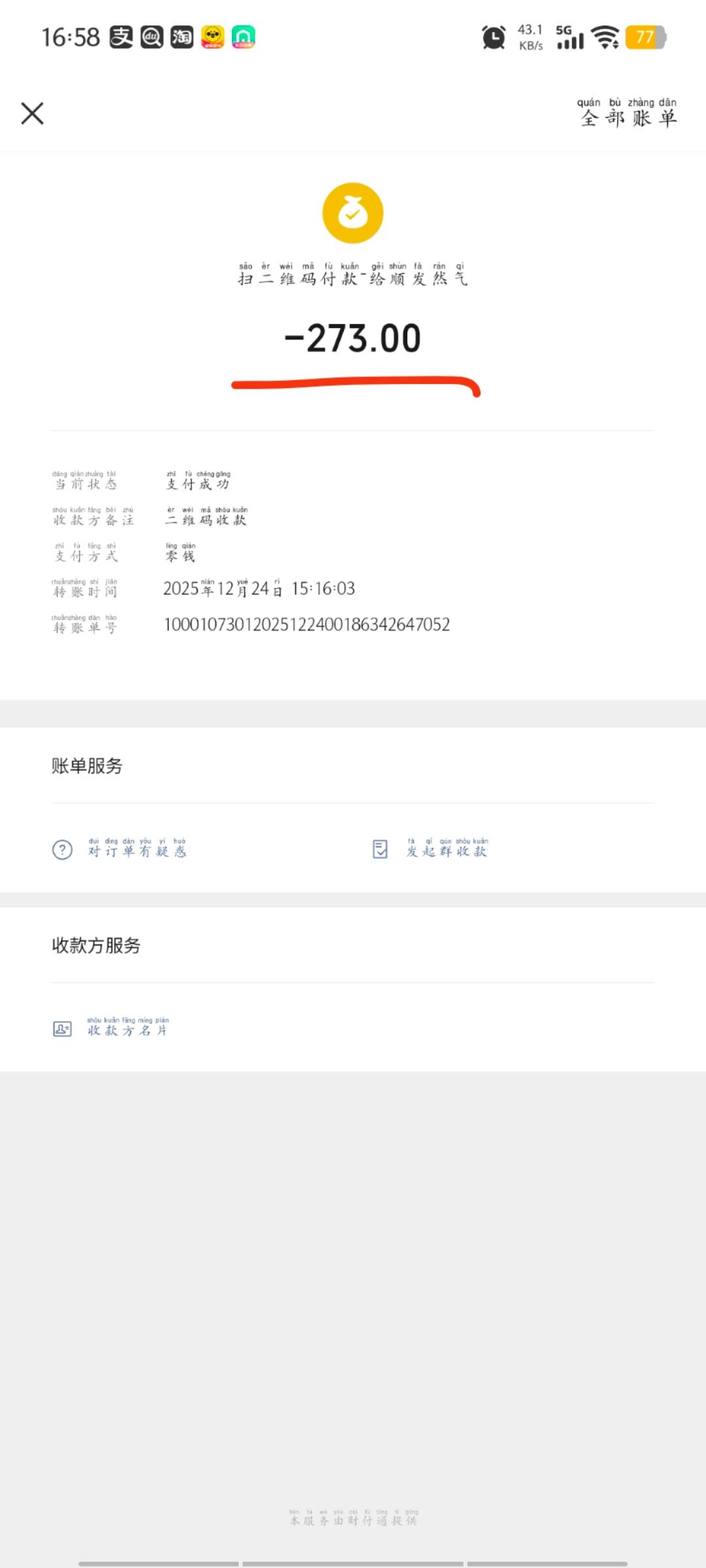The image size is (706, 1568).
Task: Tap 对订单有疑惑 for order questions
Action: (120, 849)
